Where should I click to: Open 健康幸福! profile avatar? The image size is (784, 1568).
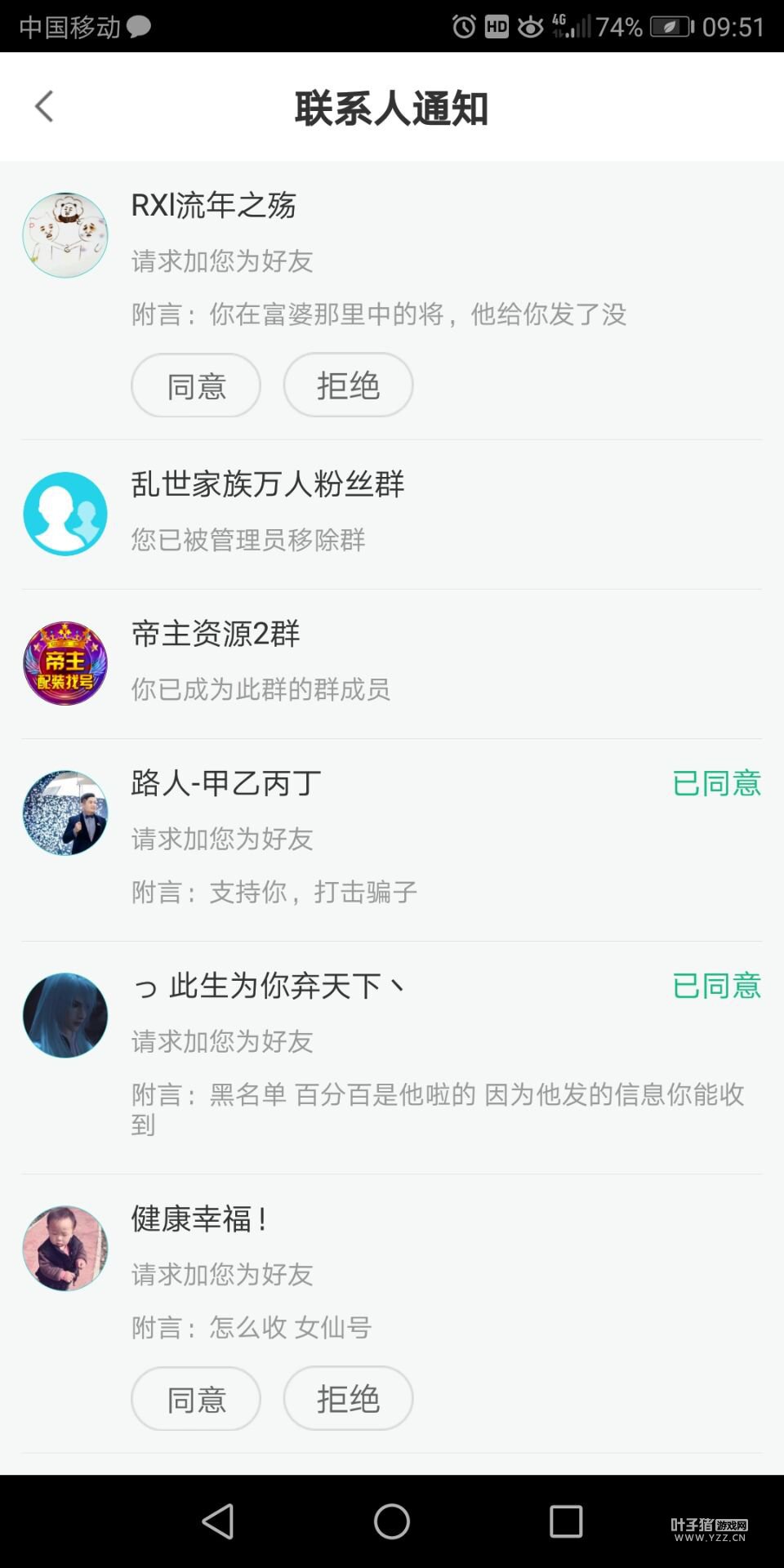pos(65,1248)
